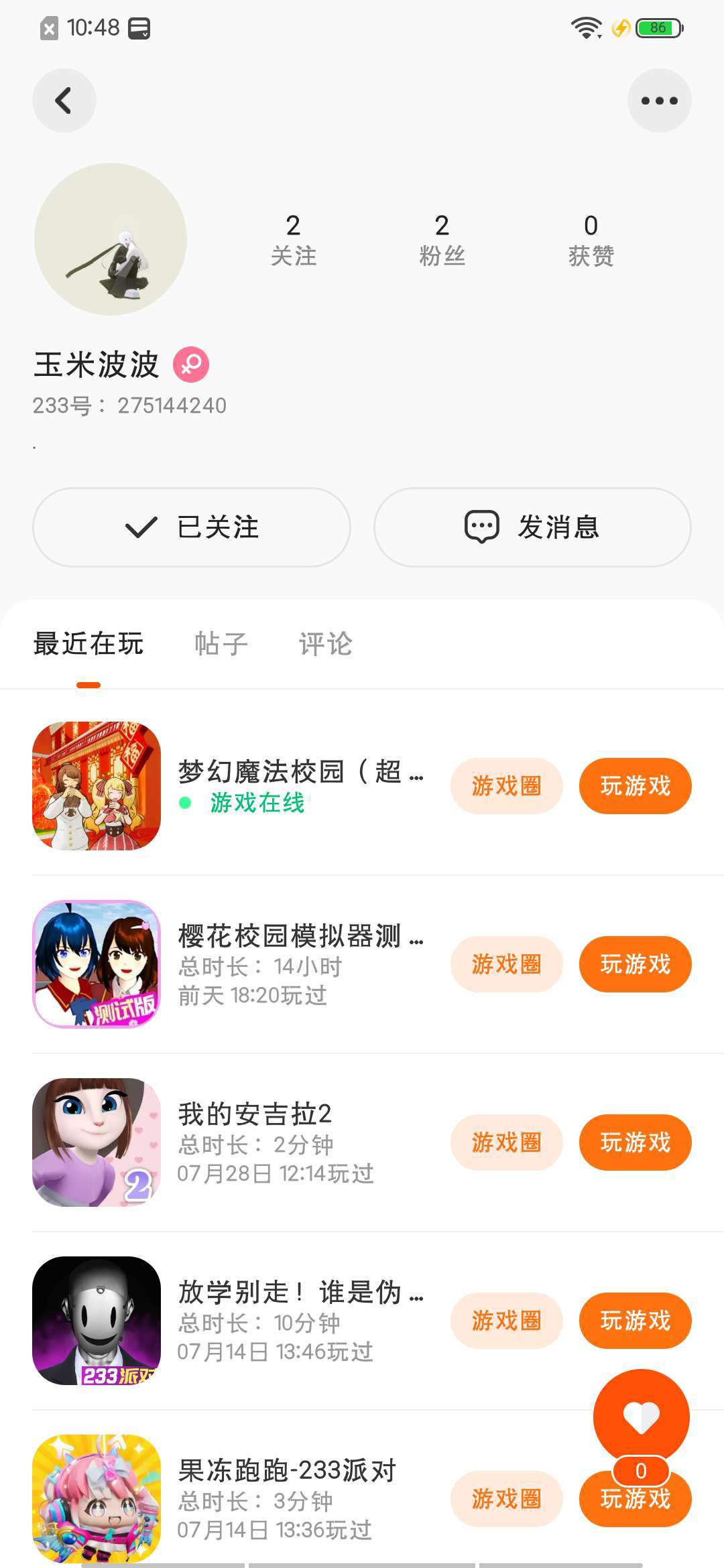Tap the floating heart like button
Viewport: 724px width, 1568px height.
point(641,1417)
